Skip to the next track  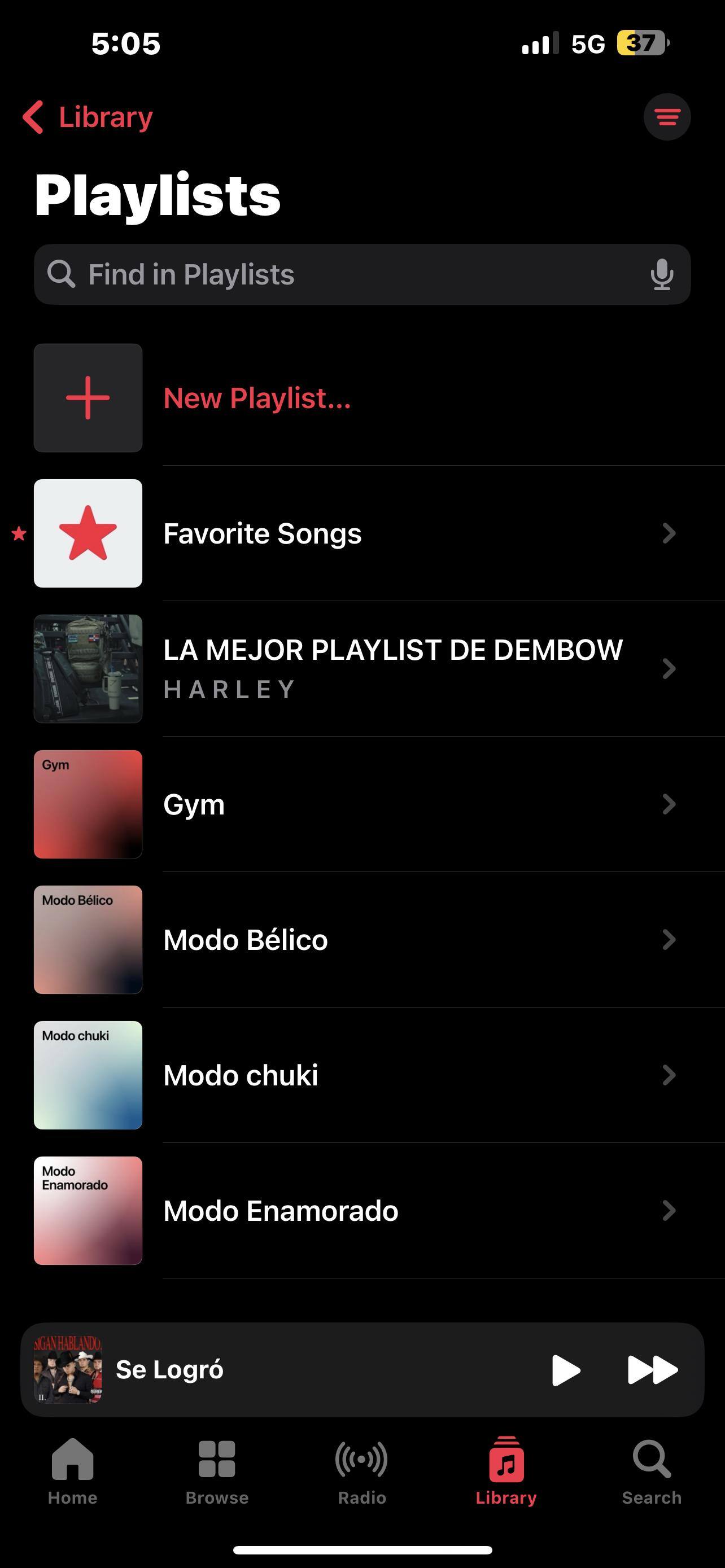click(x=652, y=1370)
